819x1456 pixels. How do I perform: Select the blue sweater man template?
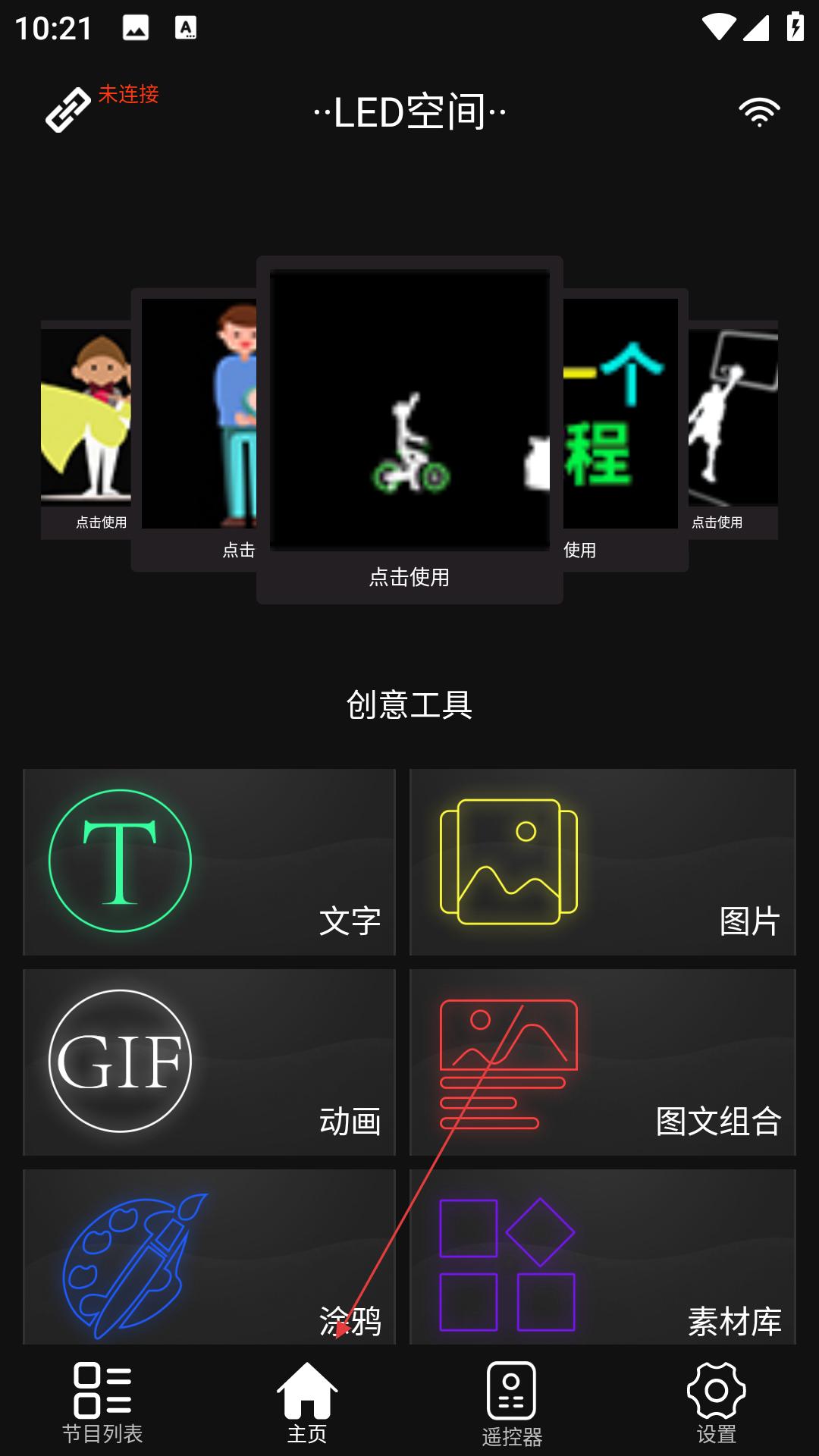(194, 429)
